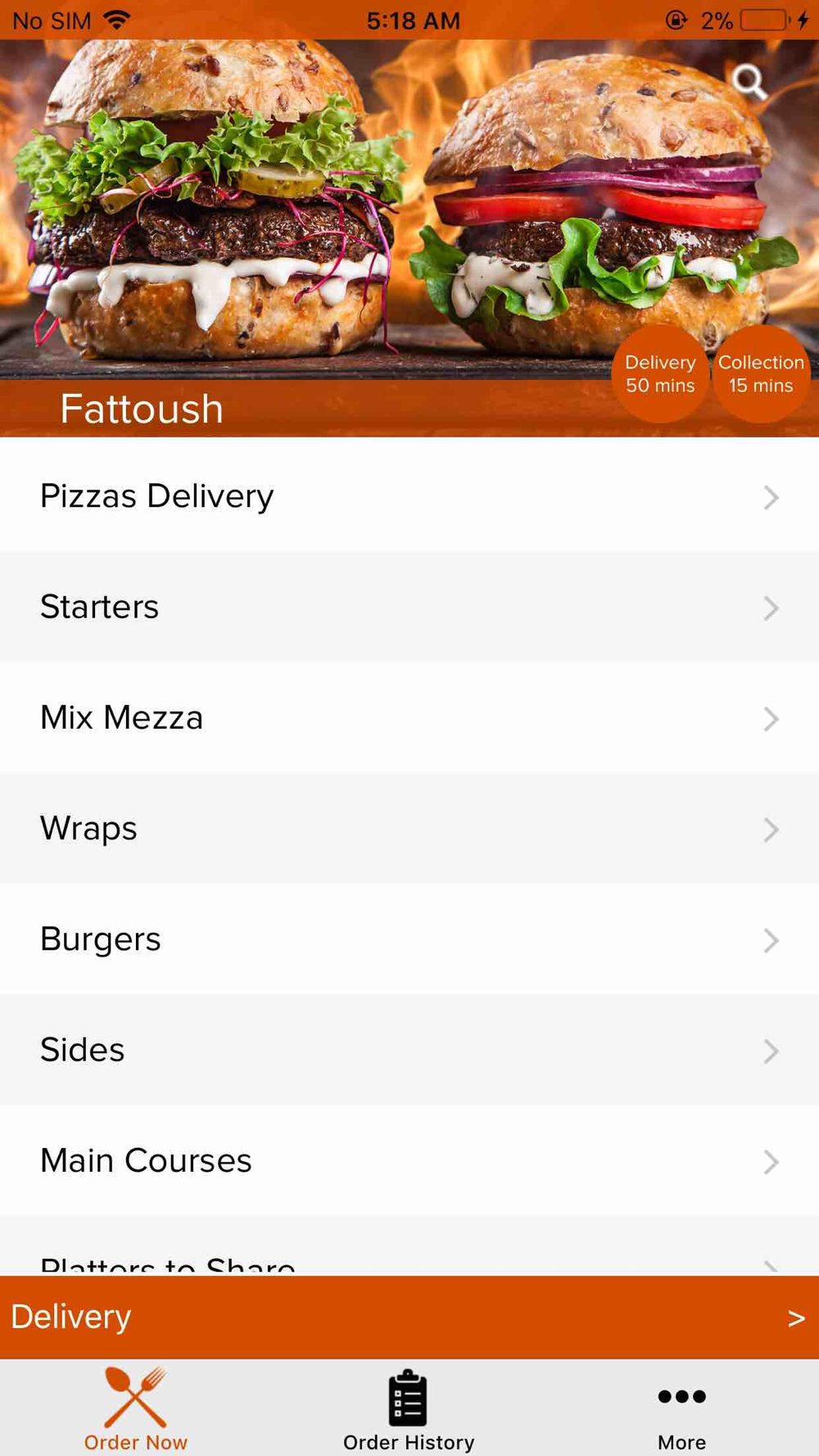Tap the orange Delivery bar
Image resolution: width=819 pixels, height=1456 pixels.
click(x=409, y=1317)
